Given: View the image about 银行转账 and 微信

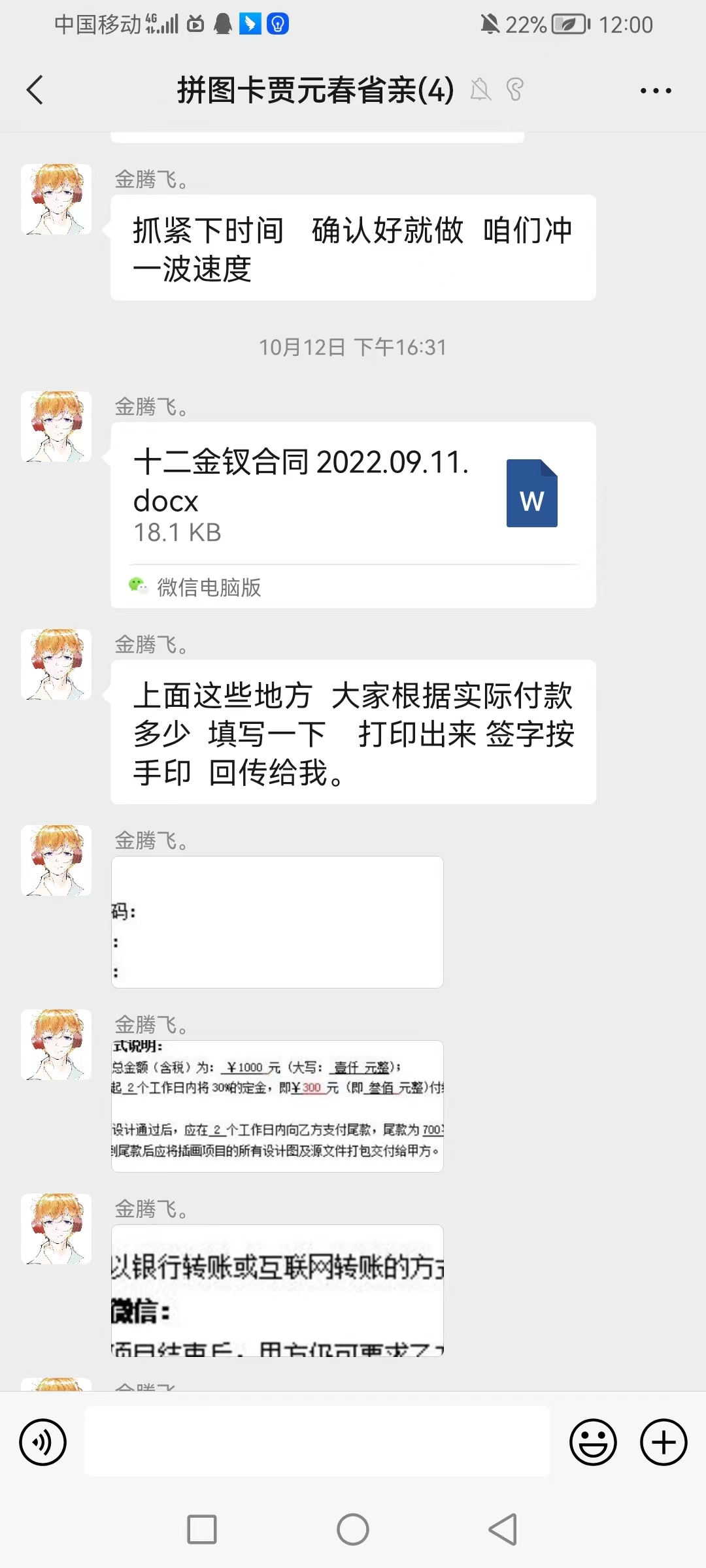Looking at the screenshot, I should point(277,1290).
